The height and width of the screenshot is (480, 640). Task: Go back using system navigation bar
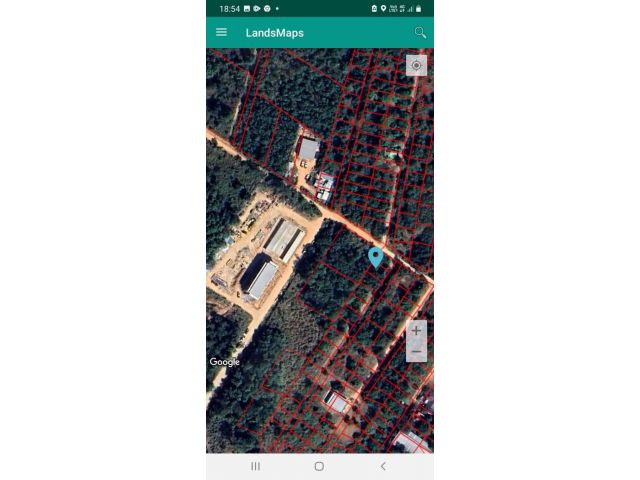383,466
